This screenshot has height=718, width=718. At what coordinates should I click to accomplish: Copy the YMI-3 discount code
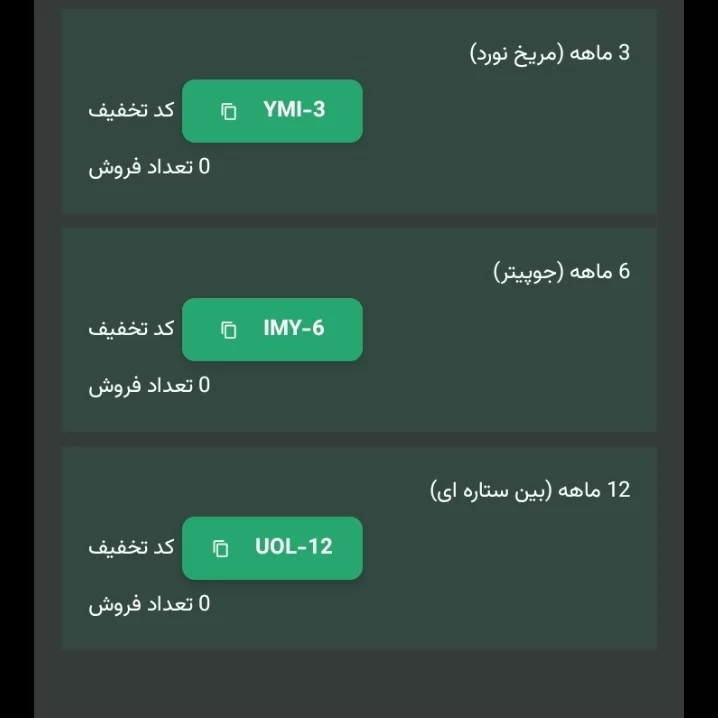click(x=272, y=111)
